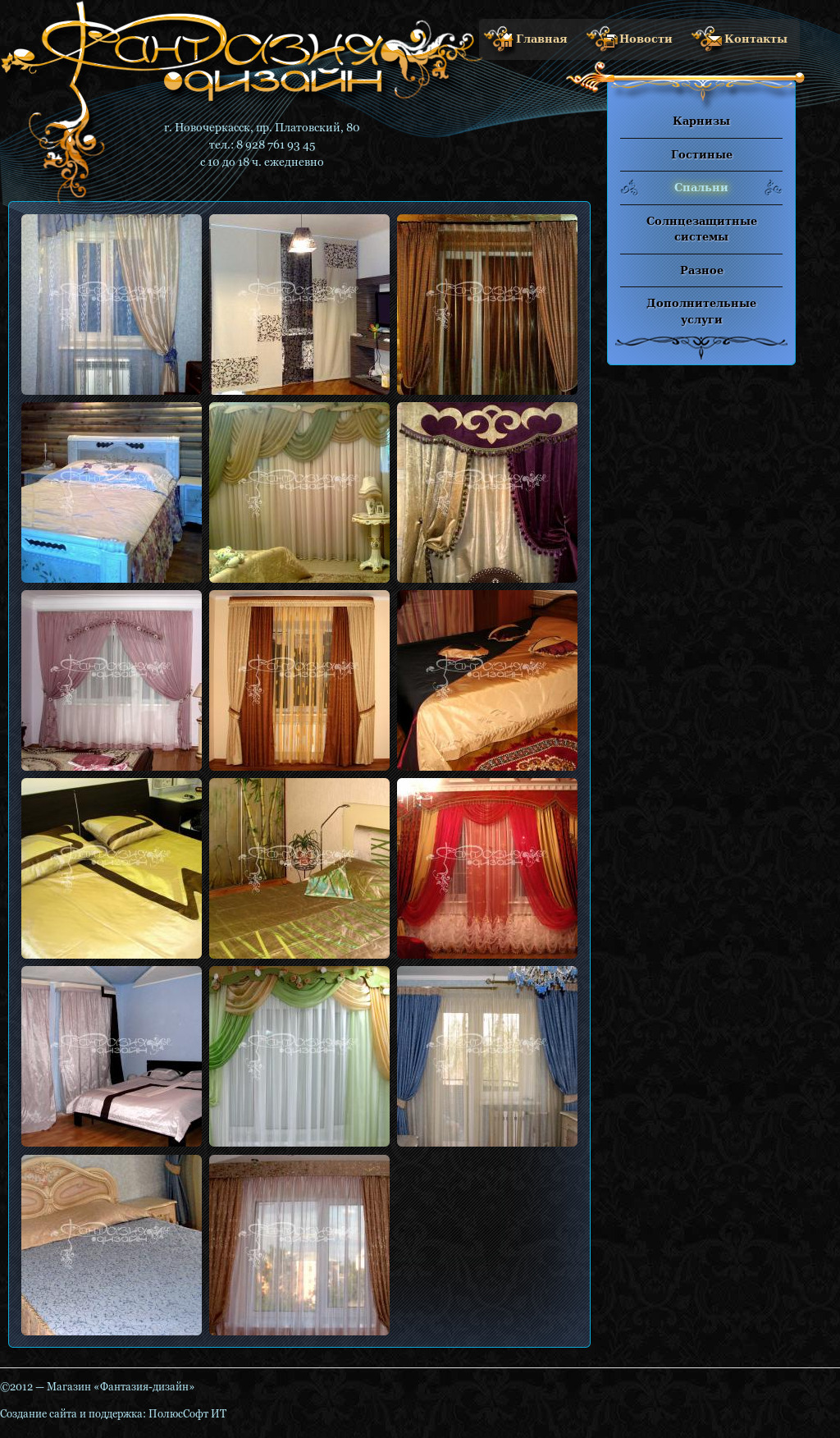Screen dimensions: 840x1438
Task: Open Дополнительные услуги section
Action: [701, 311]
